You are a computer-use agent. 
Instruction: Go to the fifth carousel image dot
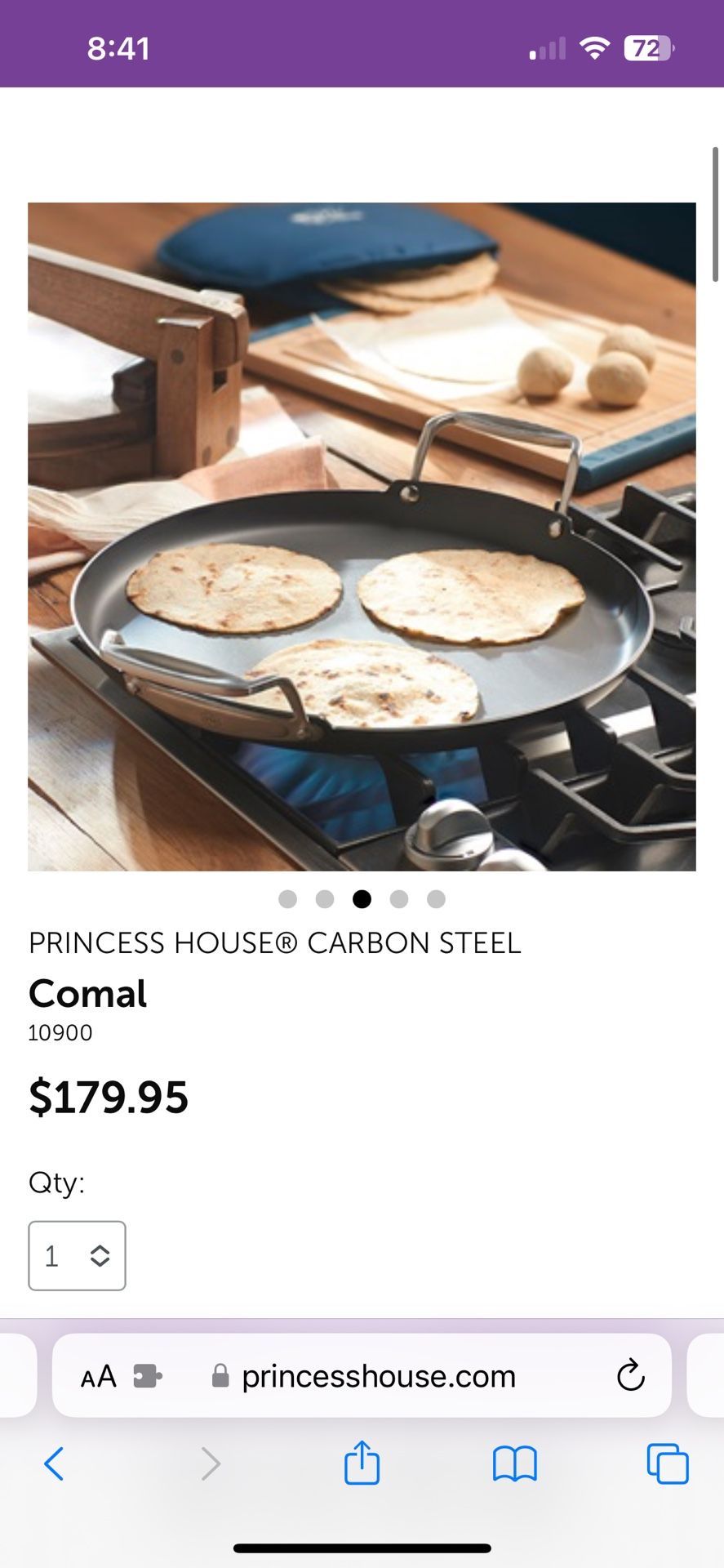point(437,899)
